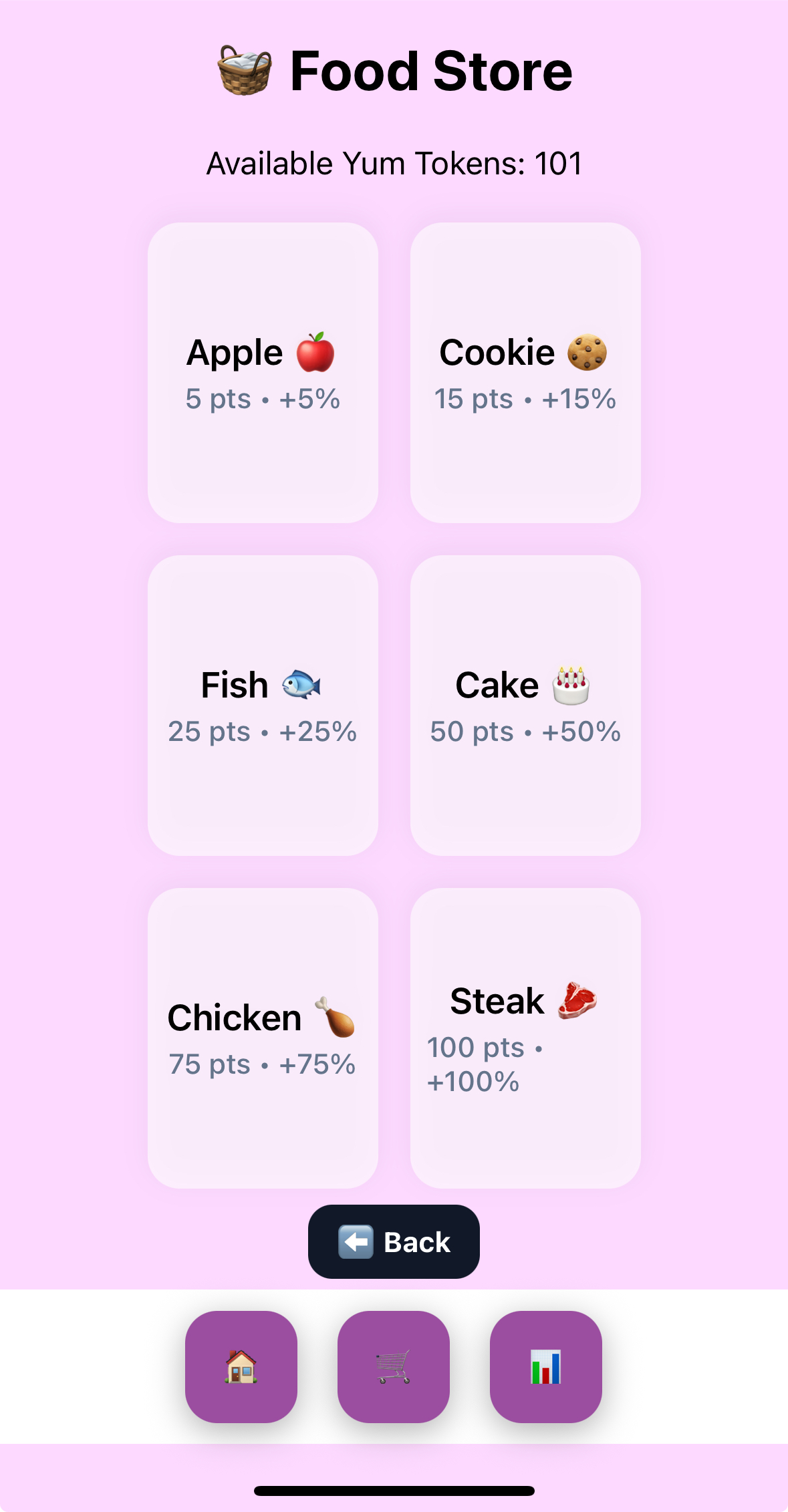
Task: Tap the Chicken food card
Action: (263, 1038)
